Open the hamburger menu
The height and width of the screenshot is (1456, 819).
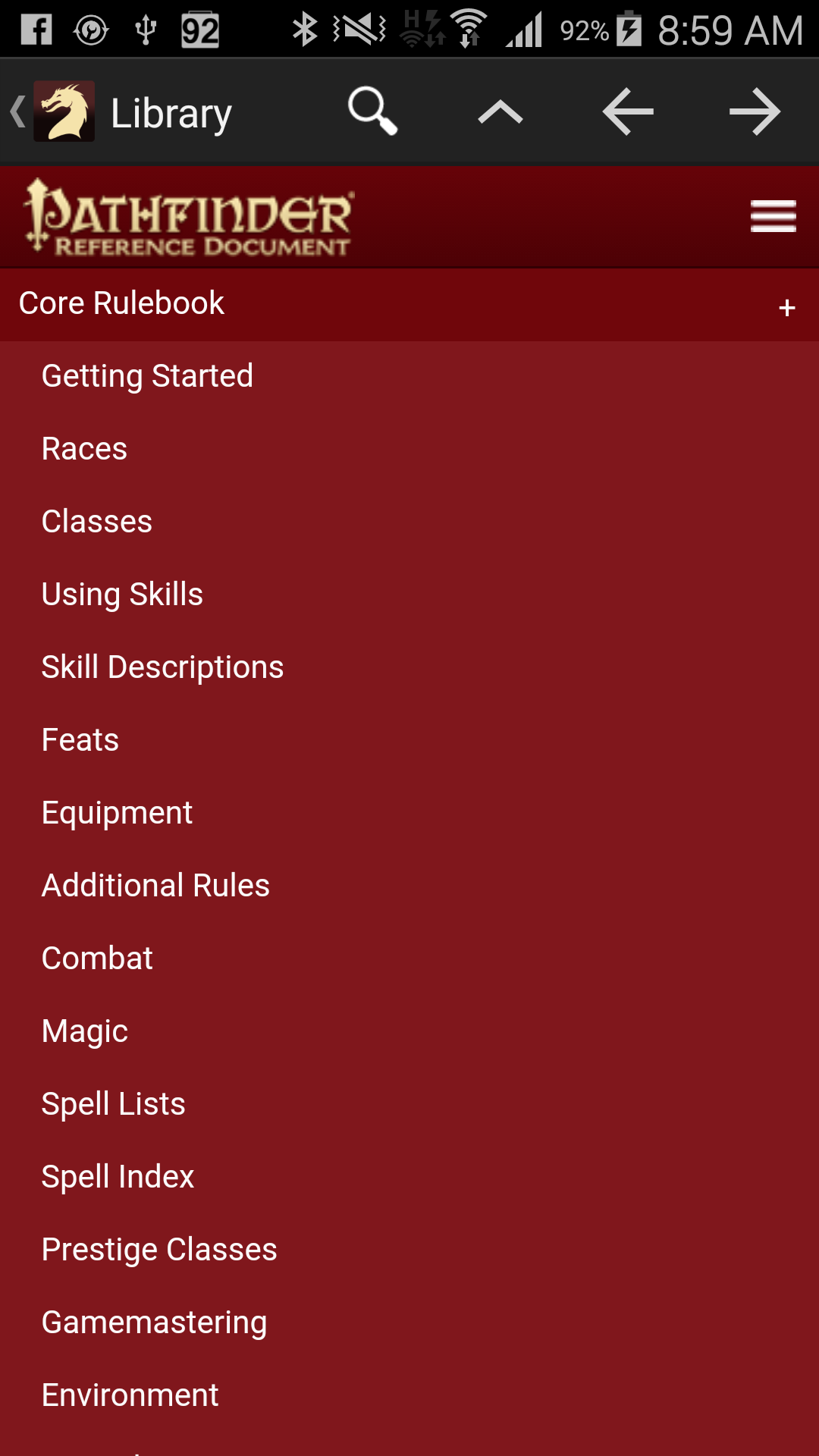pos(773,216)
